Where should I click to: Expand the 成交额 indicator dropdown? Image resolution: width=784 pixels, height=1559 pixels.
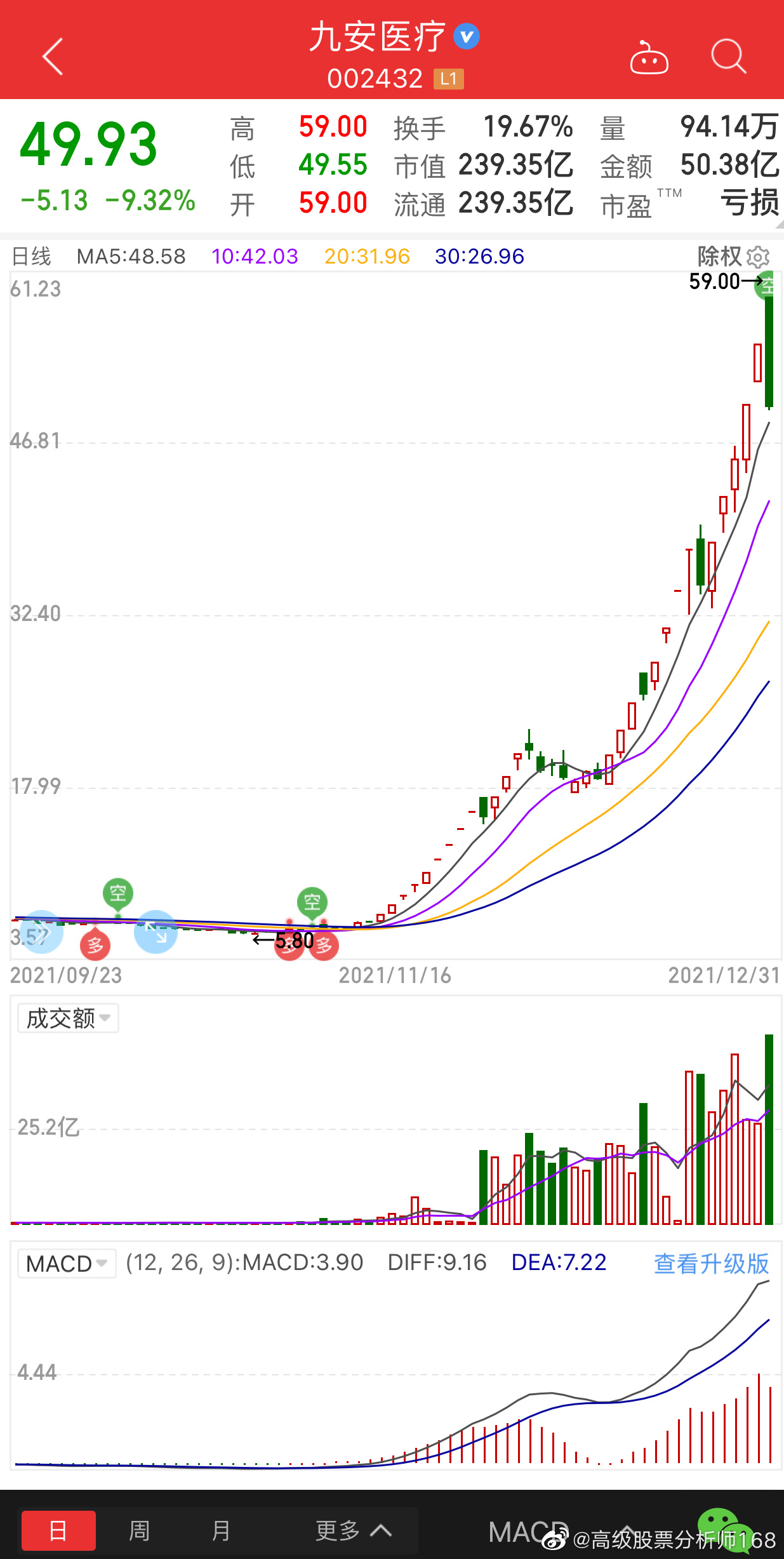tap(68, 1019)
